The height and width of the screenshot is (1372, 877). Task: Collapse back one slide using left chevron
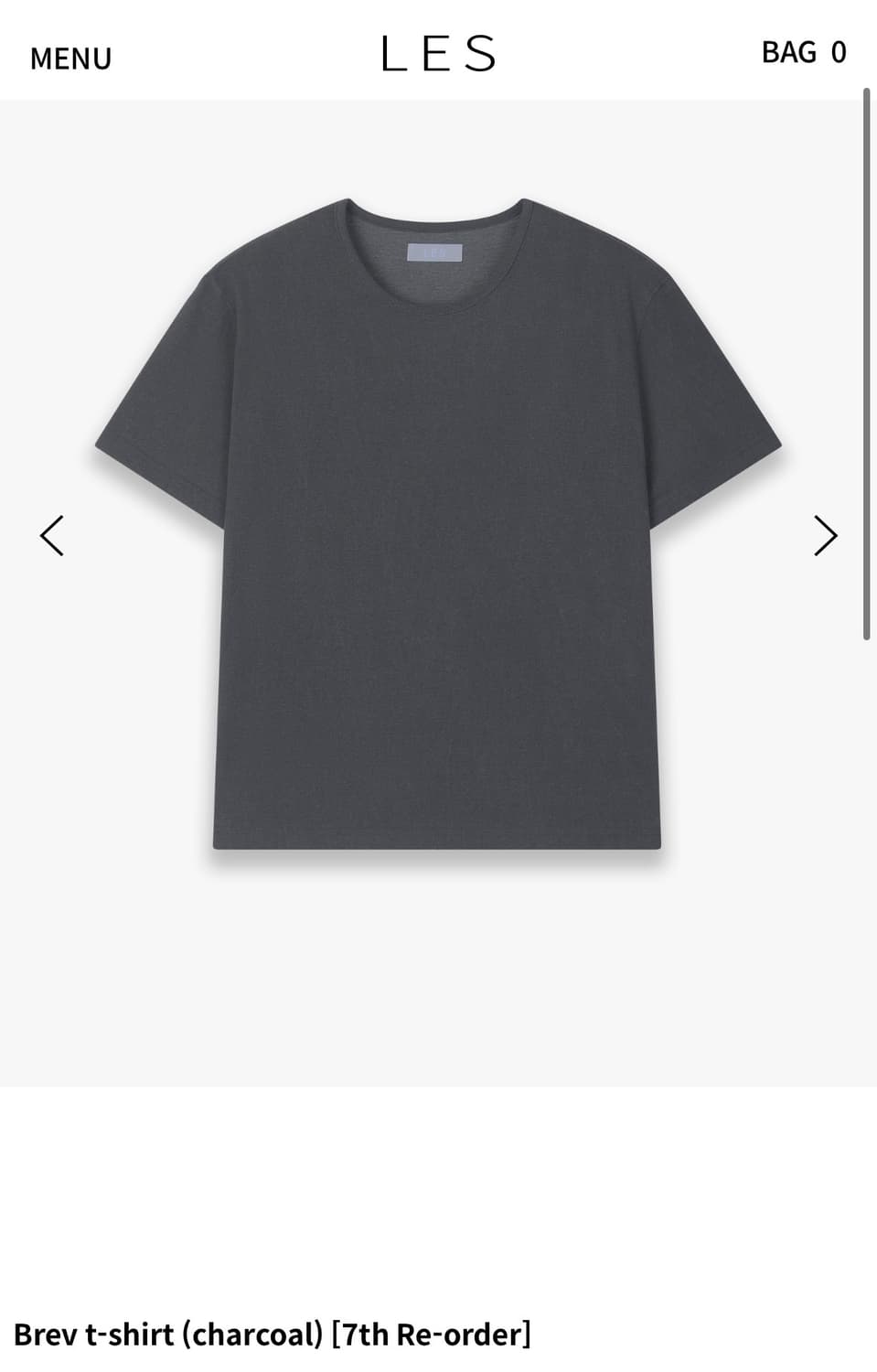(52, 535)
